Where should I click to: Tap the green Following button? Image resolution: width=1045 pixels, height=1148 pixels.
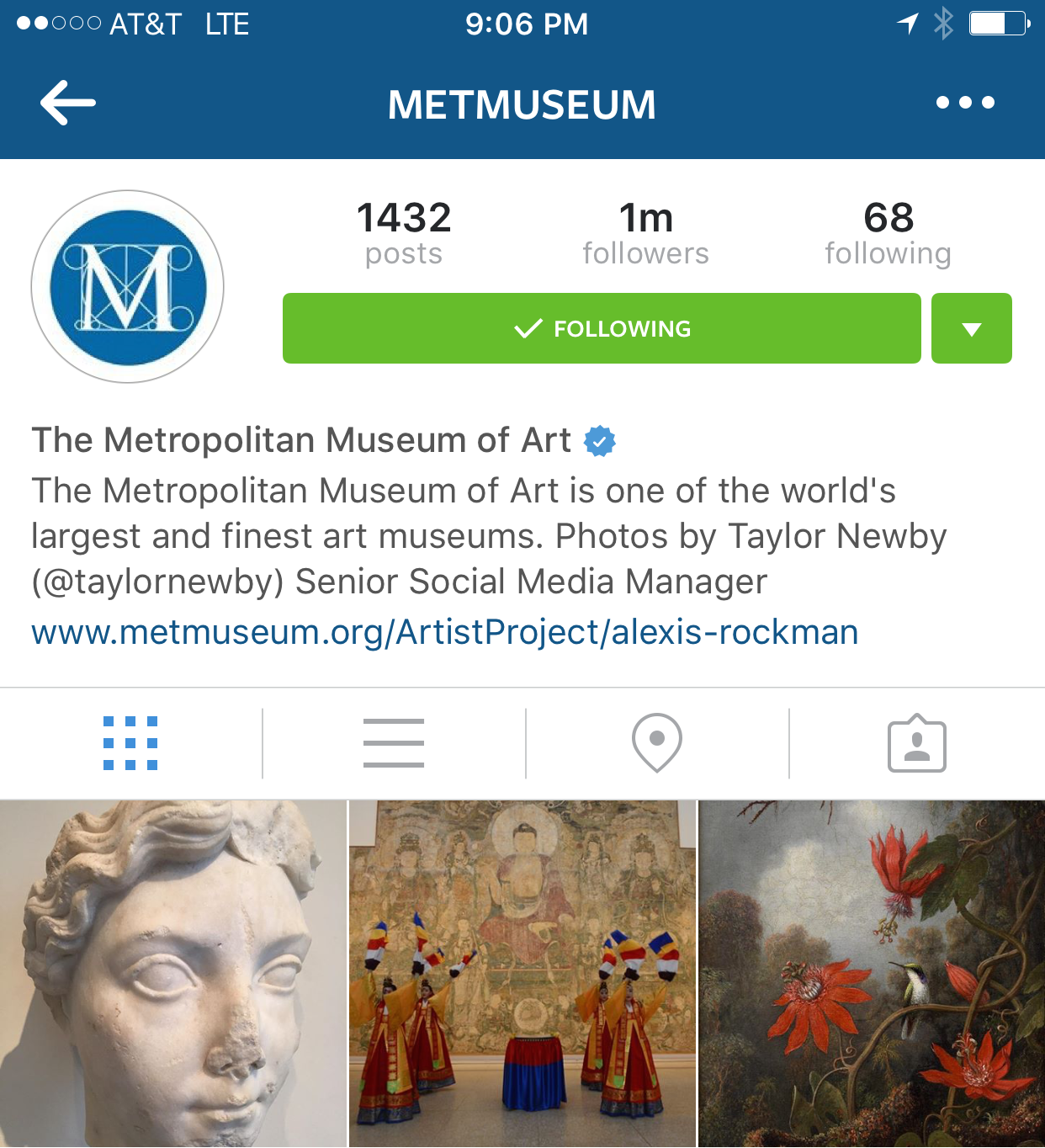click(x=602, y=328)
